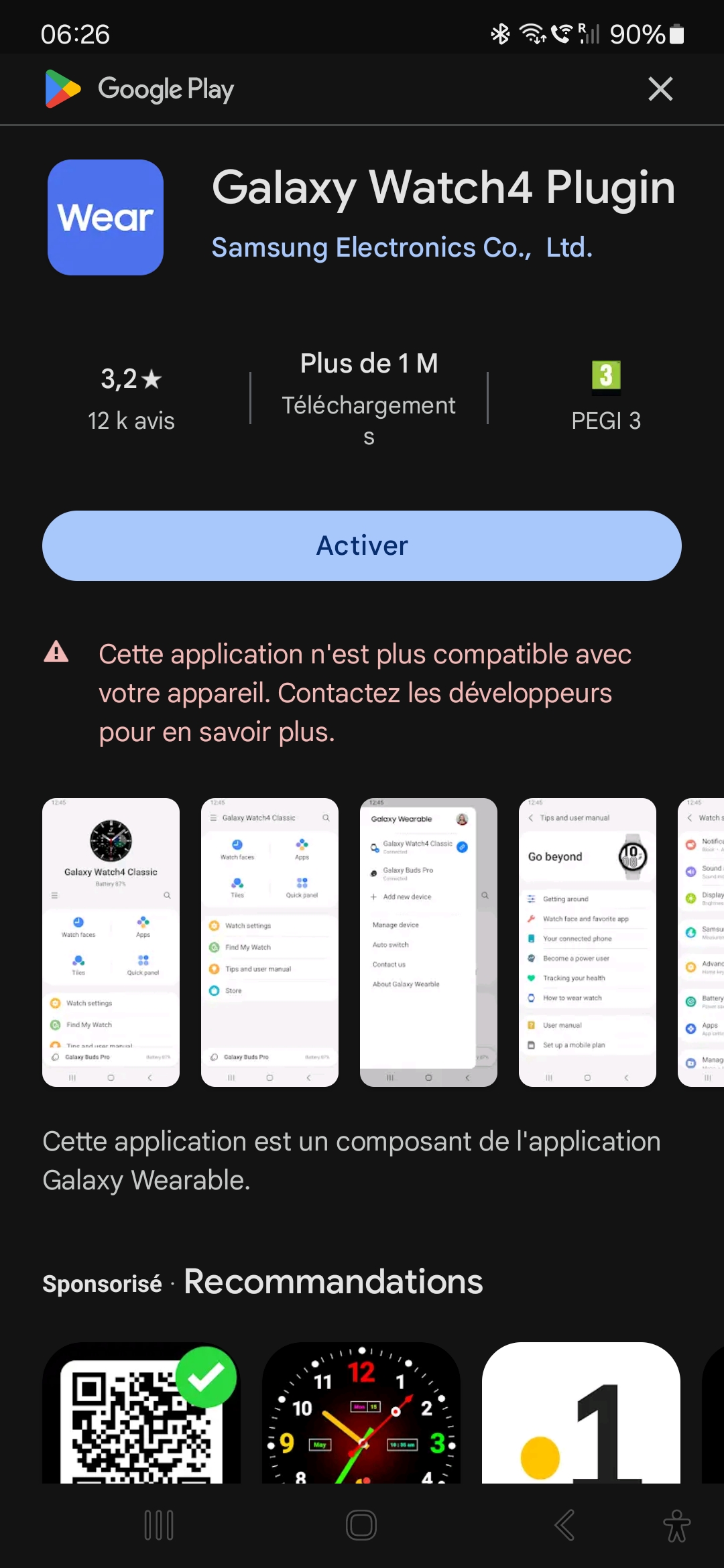This screenshot has height=1568, width=724.
Task: Tap the back button in the navigation bar
Action: (564, 1525)
